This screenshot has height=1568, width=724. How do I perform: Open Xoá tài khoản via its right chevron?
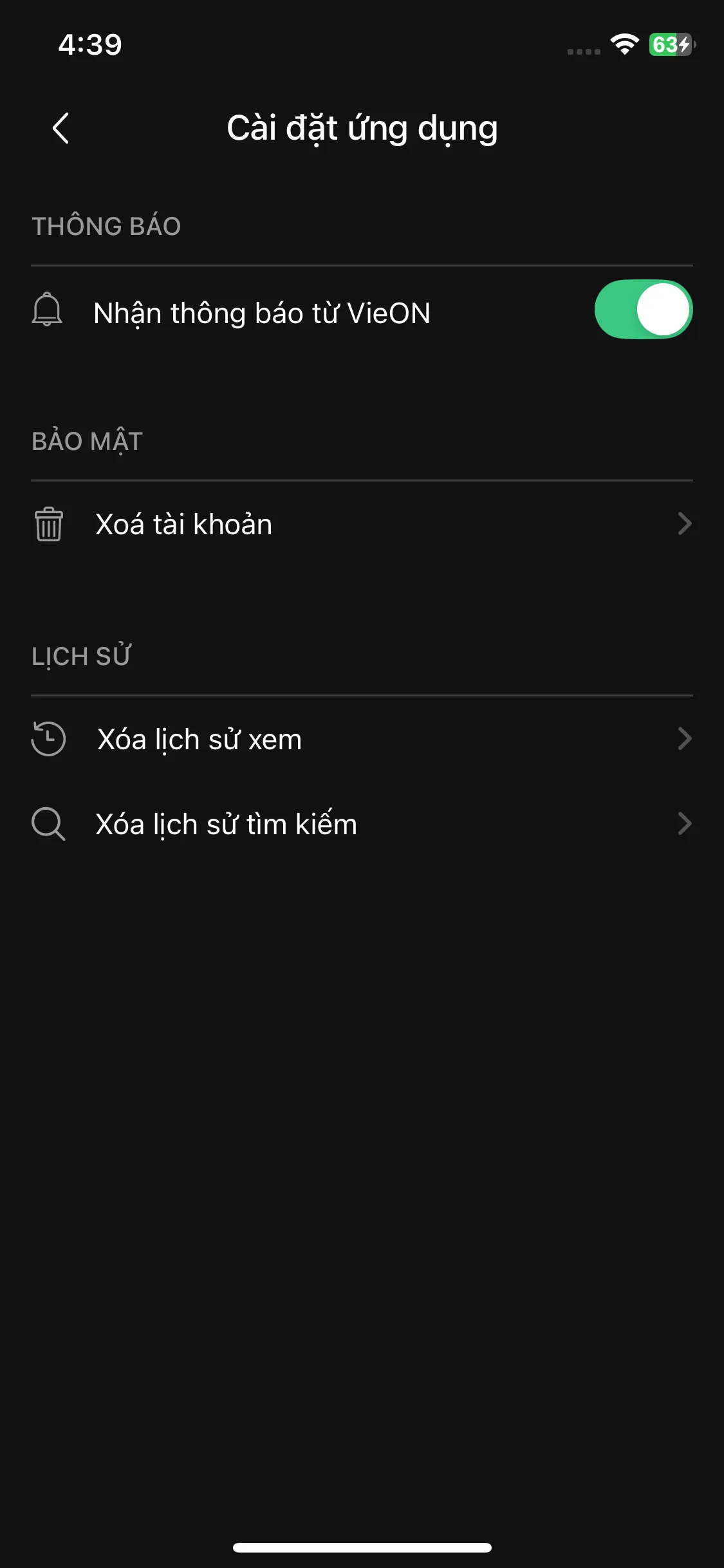[x=684, y=523]
